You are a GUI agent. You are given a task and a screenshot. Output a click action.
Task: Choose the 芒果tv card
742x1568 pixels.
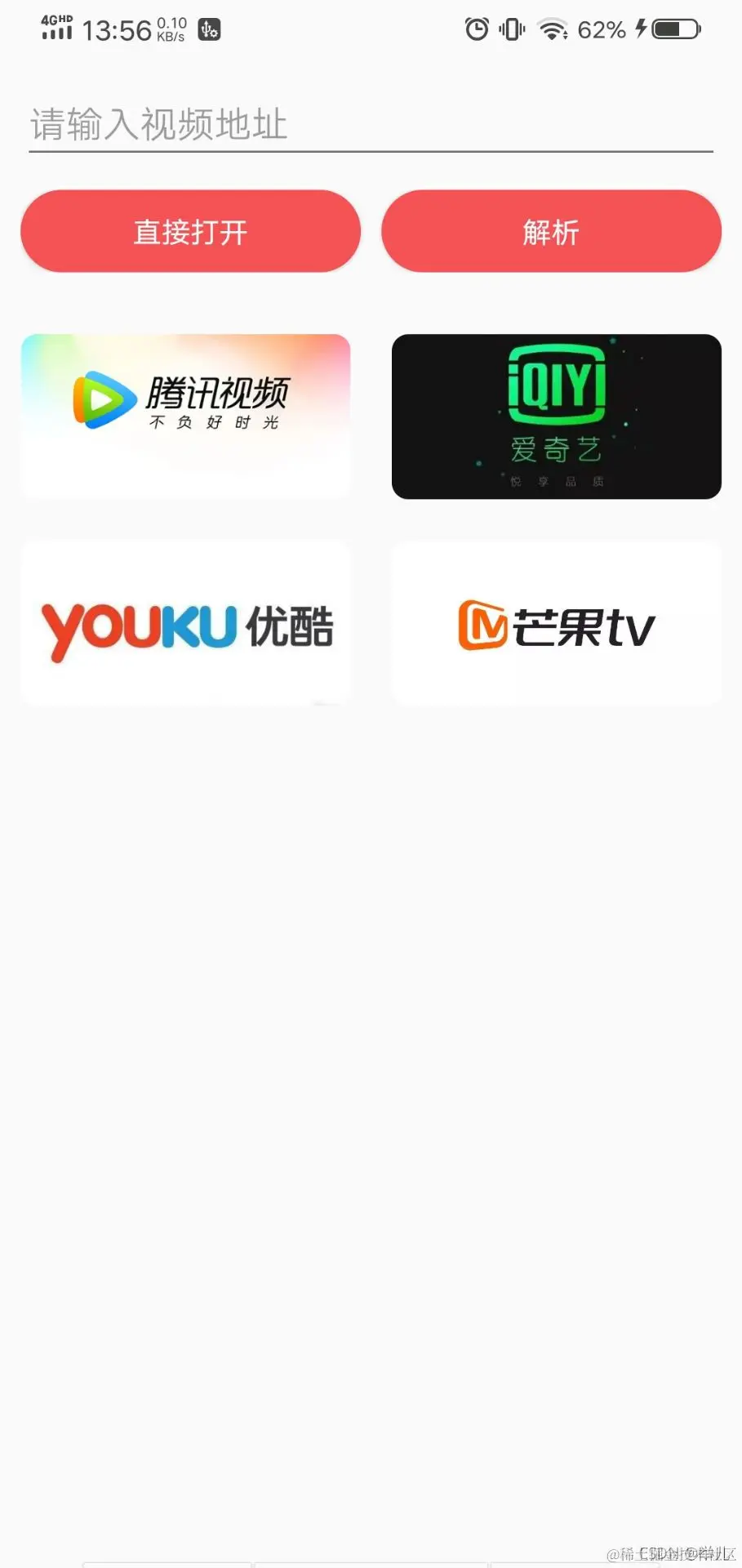tap(556, 623)
